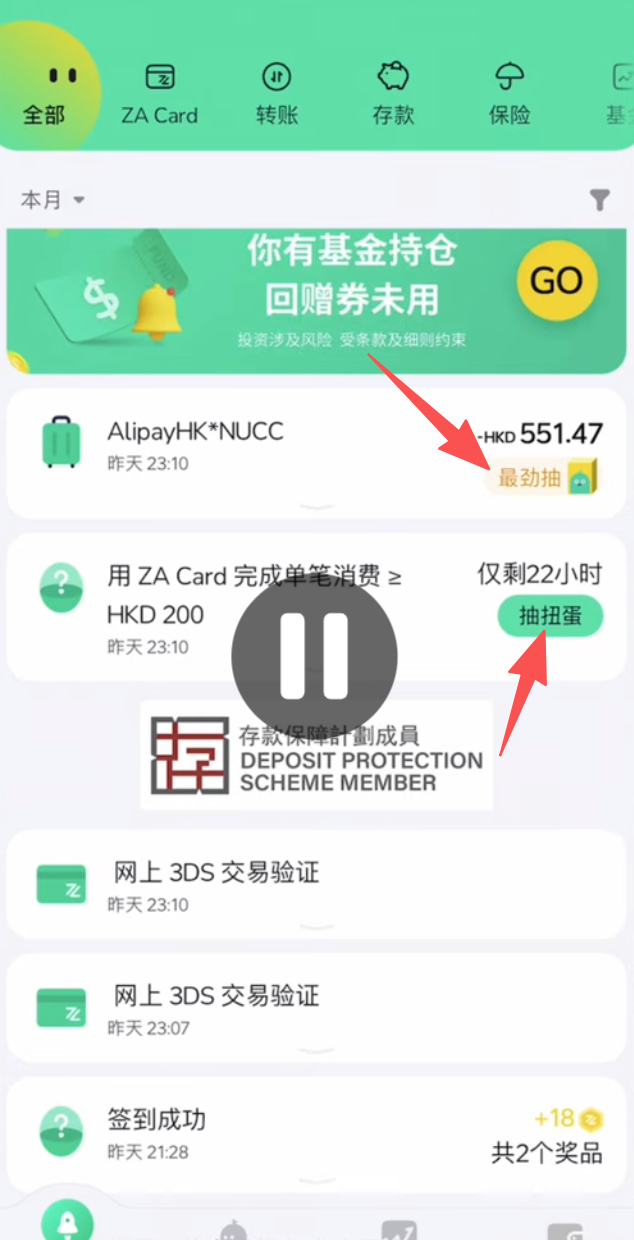The height and width of the screenshot is (1240, 634).
Task: Open the AlipayHK*NUCC transaction
Action: 317,453
